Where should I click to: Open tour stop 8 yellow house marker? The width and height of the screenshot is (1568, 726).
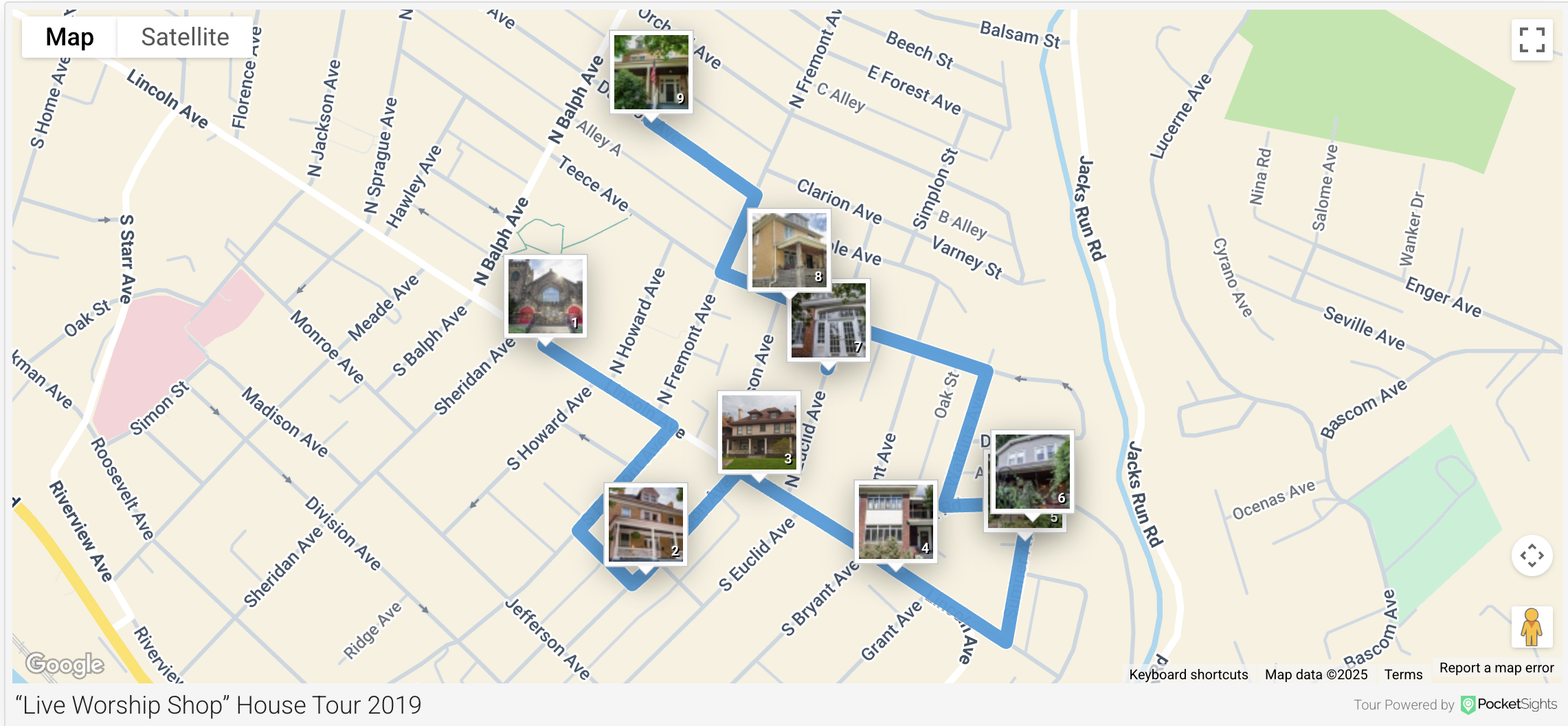pyautogui.click(x=789, y=250)
